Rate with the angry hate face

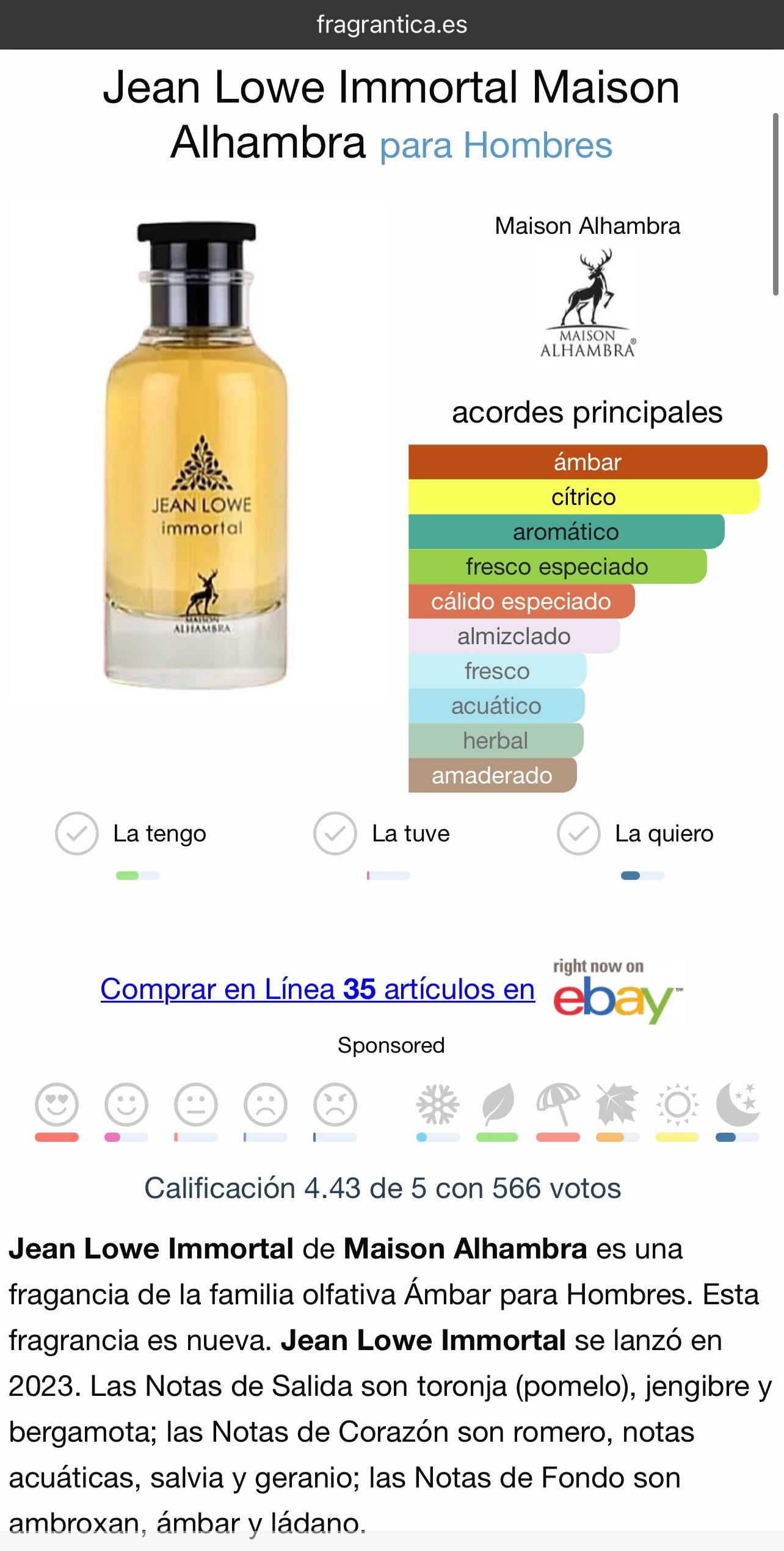(335, 1105)
